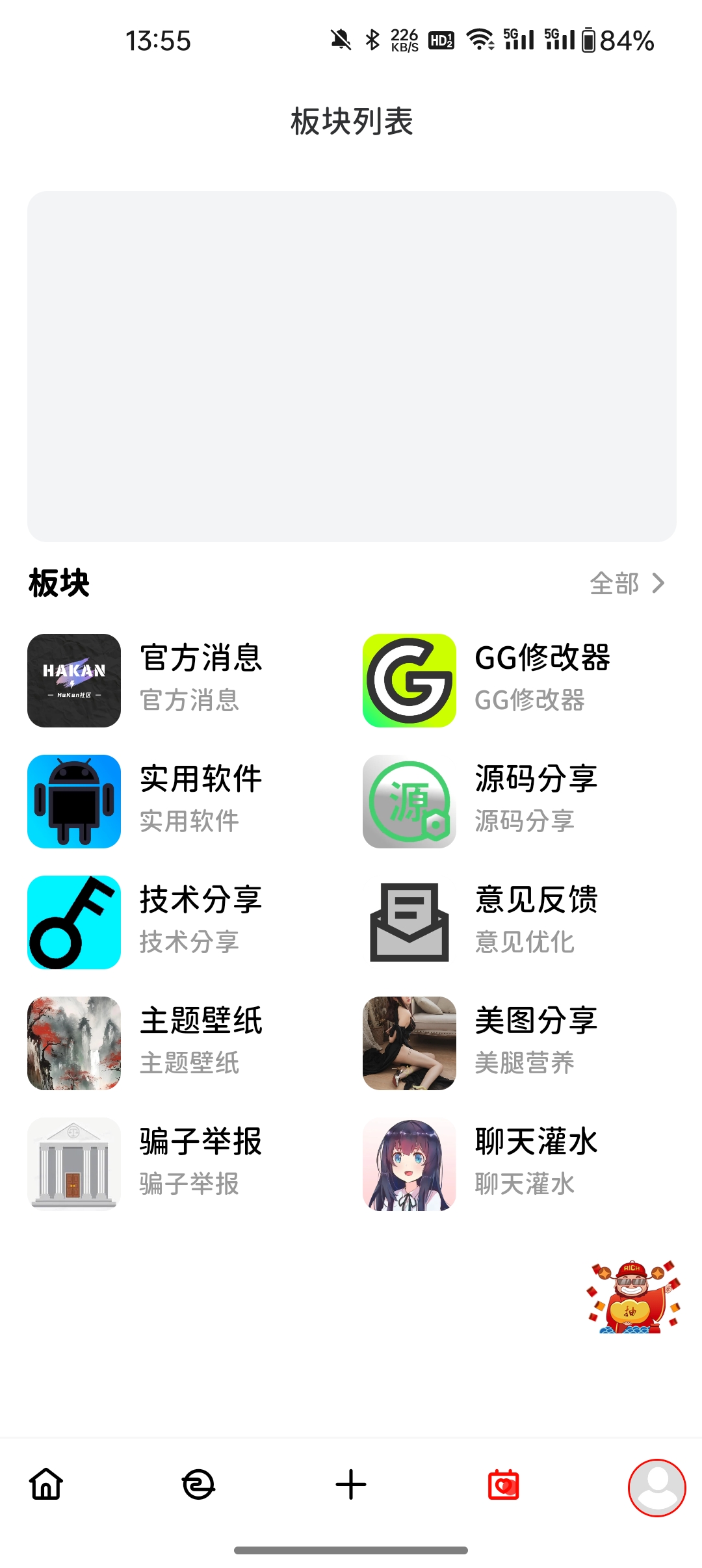This screenshot has height=1568, width=702.
Task: Select the circle discover icon in bottom bar
Action: point(198,1484)
